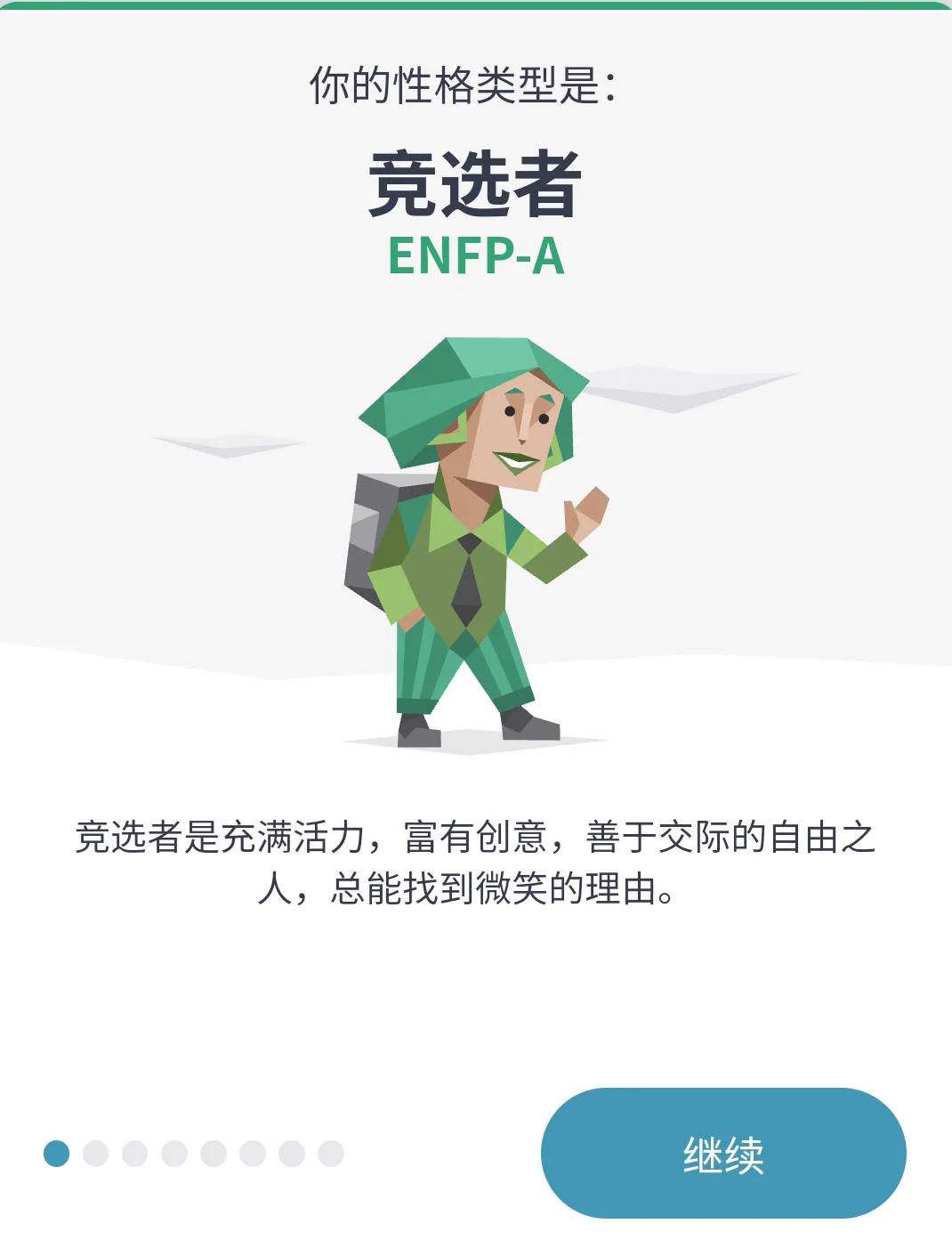
Task: Tap the 继续 button to continue
Action: pos(722,1154)
